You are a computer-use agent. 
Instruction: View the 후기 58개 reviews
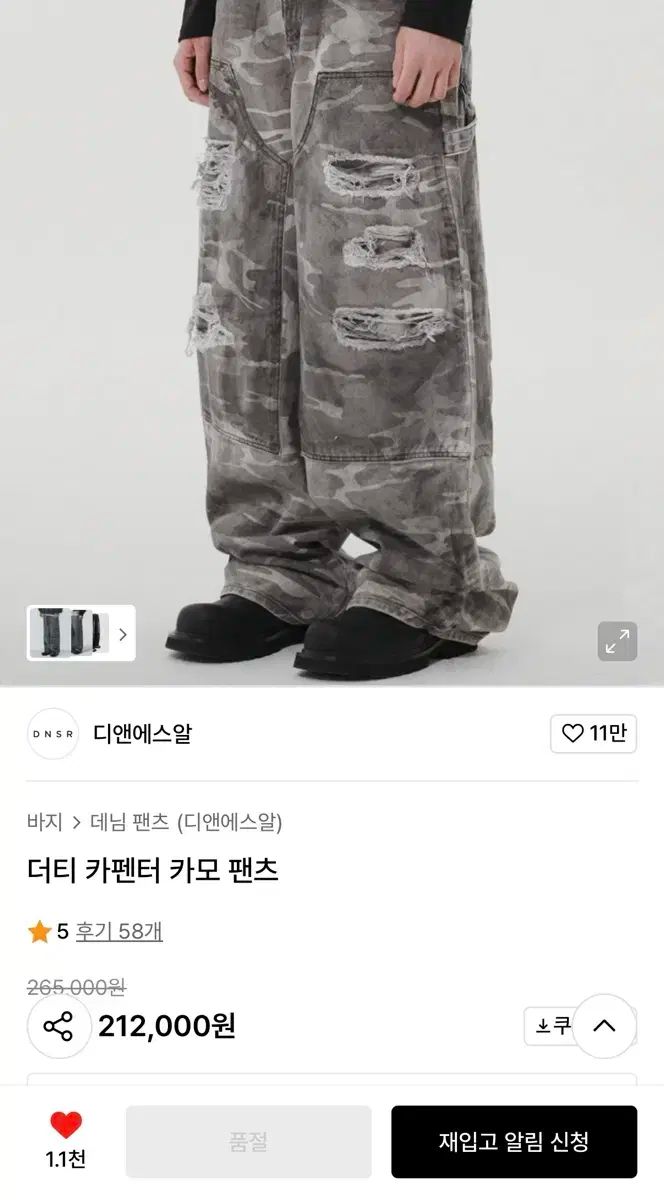pos(118,932)
